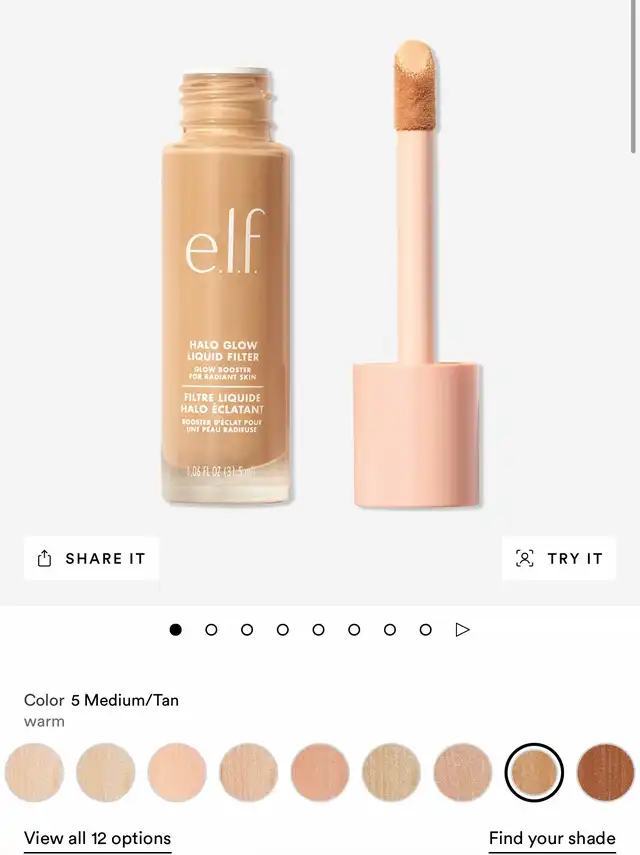640x855 pixels.
Task: Tap the SHARE IT button
Action: click(91, 559)
